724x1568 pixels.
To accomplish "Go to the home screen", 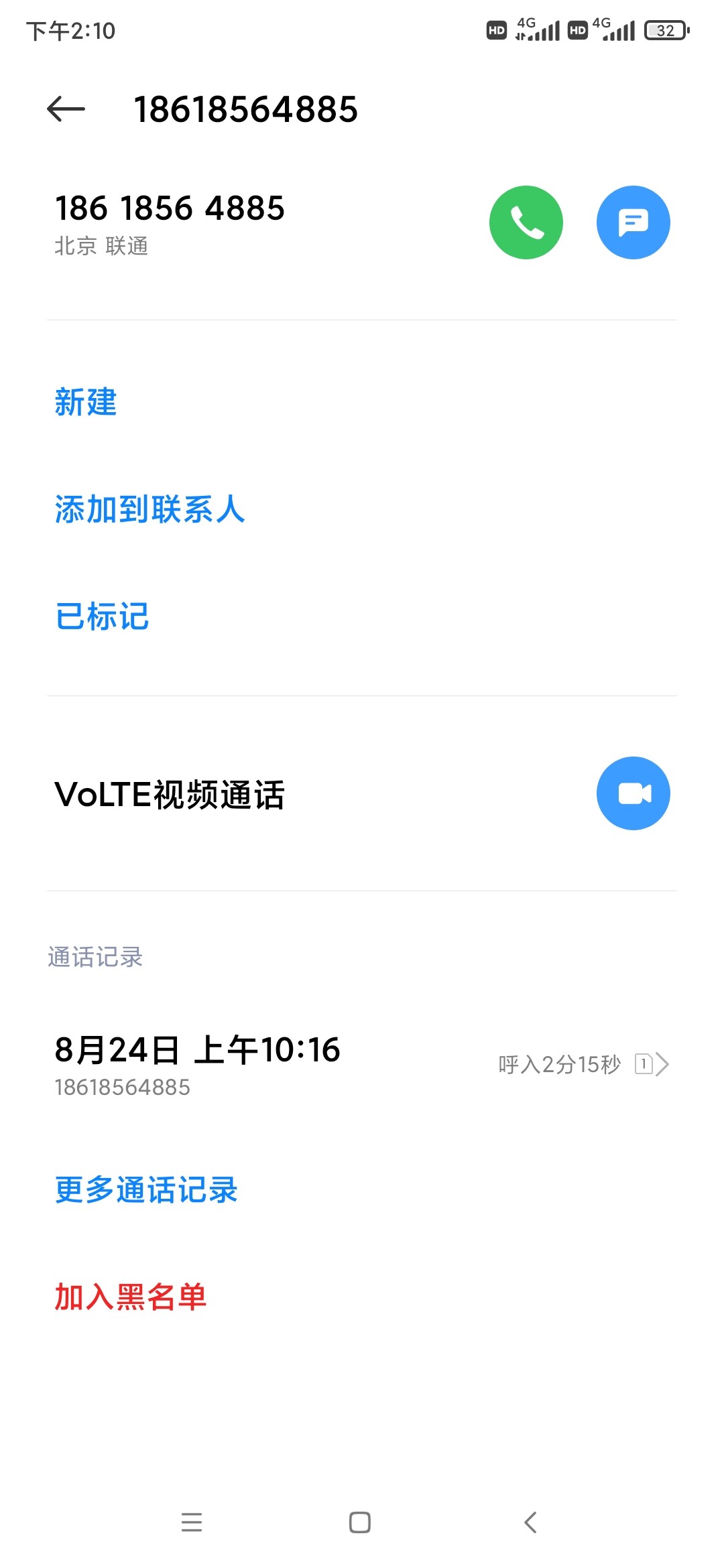I will coord(360,1522).
